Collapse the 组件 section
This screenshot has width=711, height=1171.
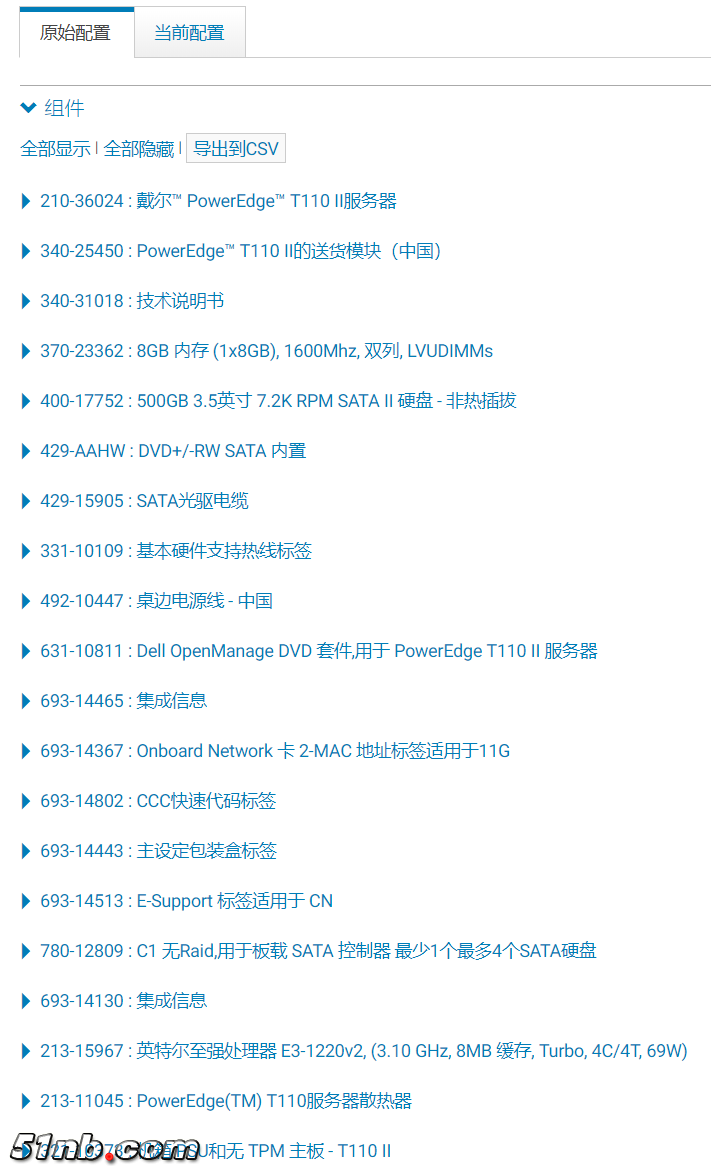(52, 108)
